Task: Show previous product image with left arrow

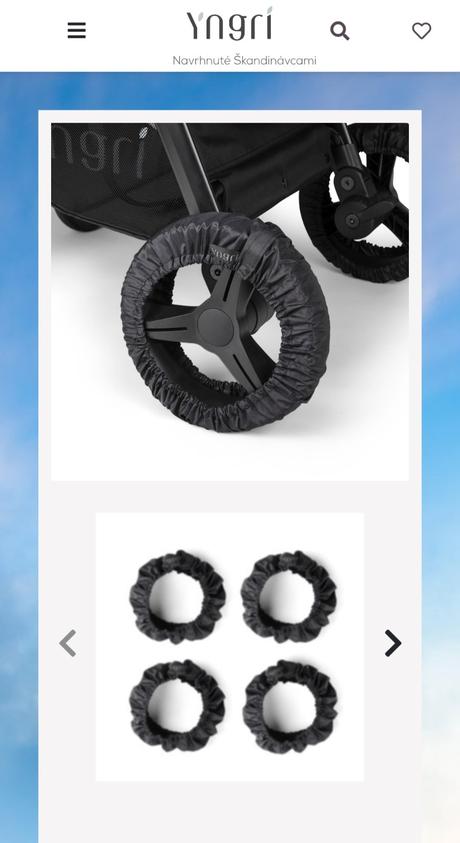Action: tap(67, 643)
